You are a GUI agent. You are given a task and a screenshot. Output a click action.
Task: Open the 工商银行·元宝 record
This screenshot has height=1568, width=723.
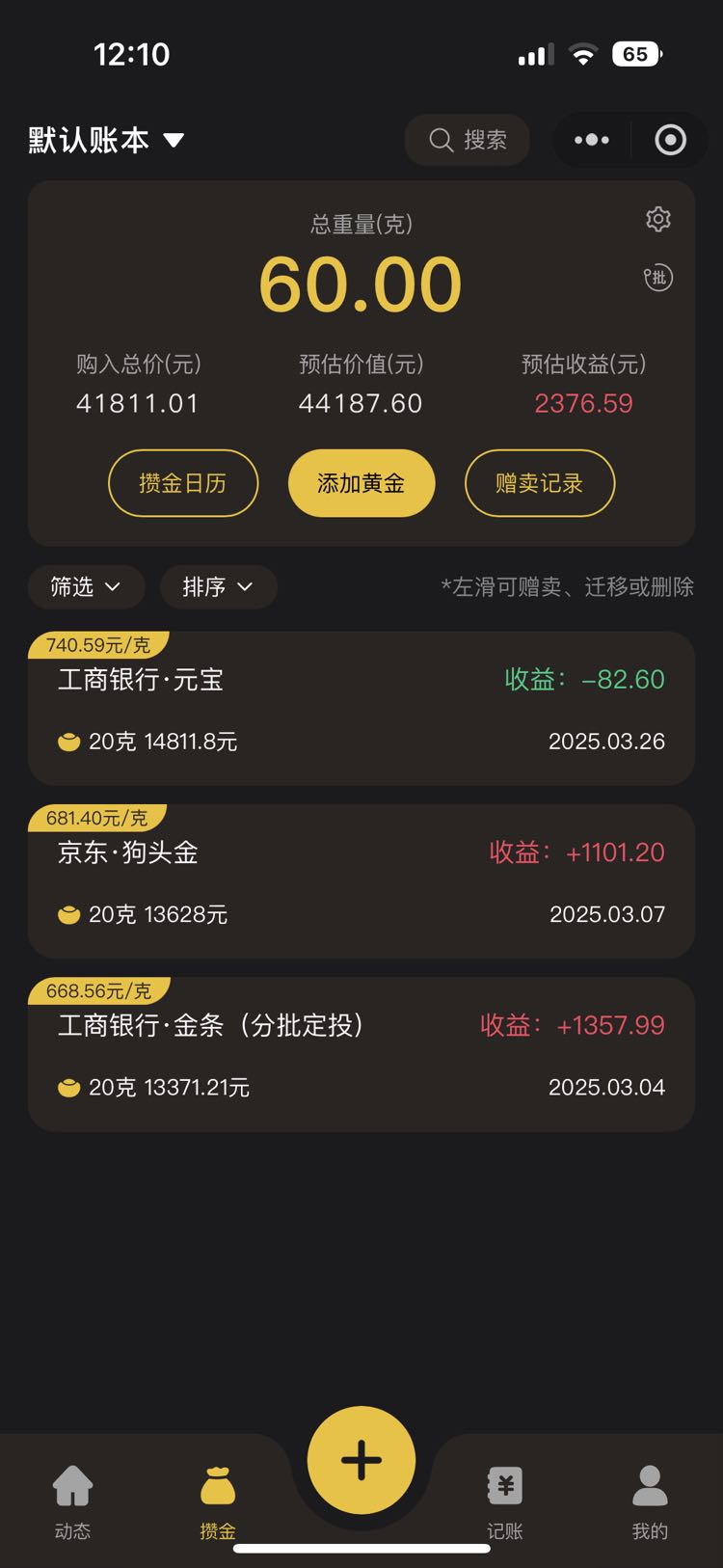[x=361, y=708]
